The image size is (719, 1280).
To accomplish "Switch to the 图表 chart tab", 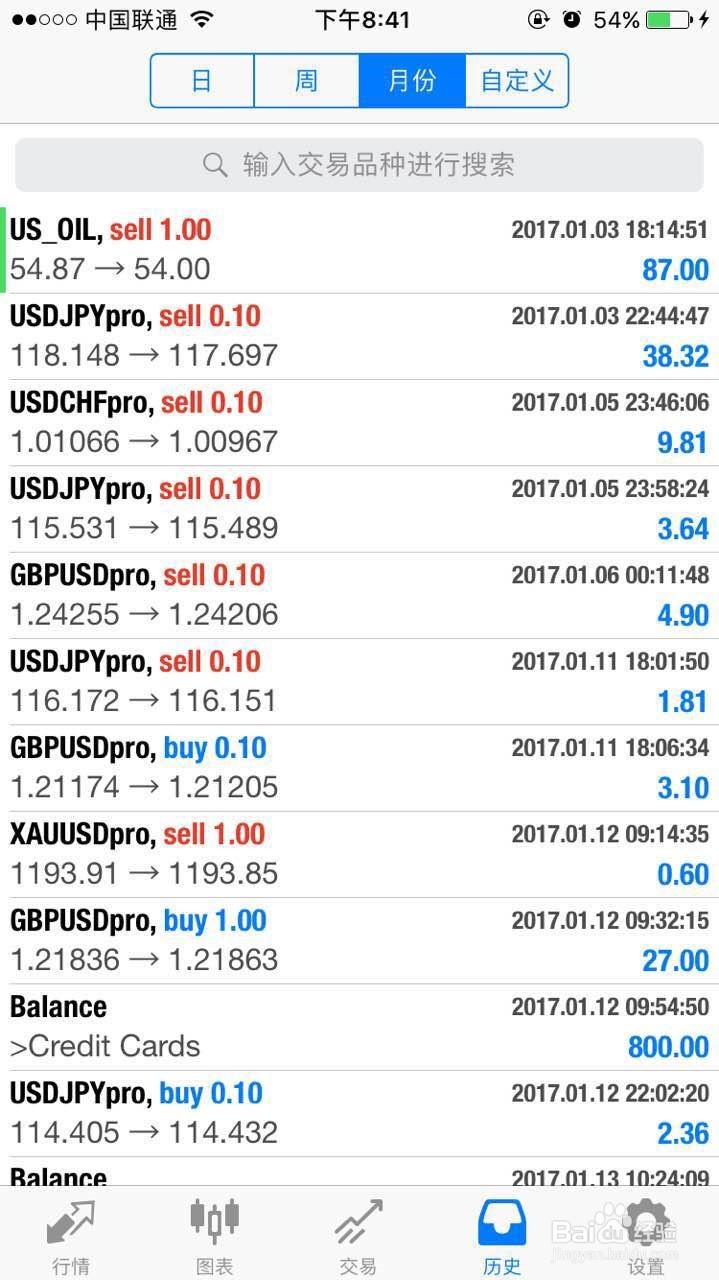I will click(215, 1235).
